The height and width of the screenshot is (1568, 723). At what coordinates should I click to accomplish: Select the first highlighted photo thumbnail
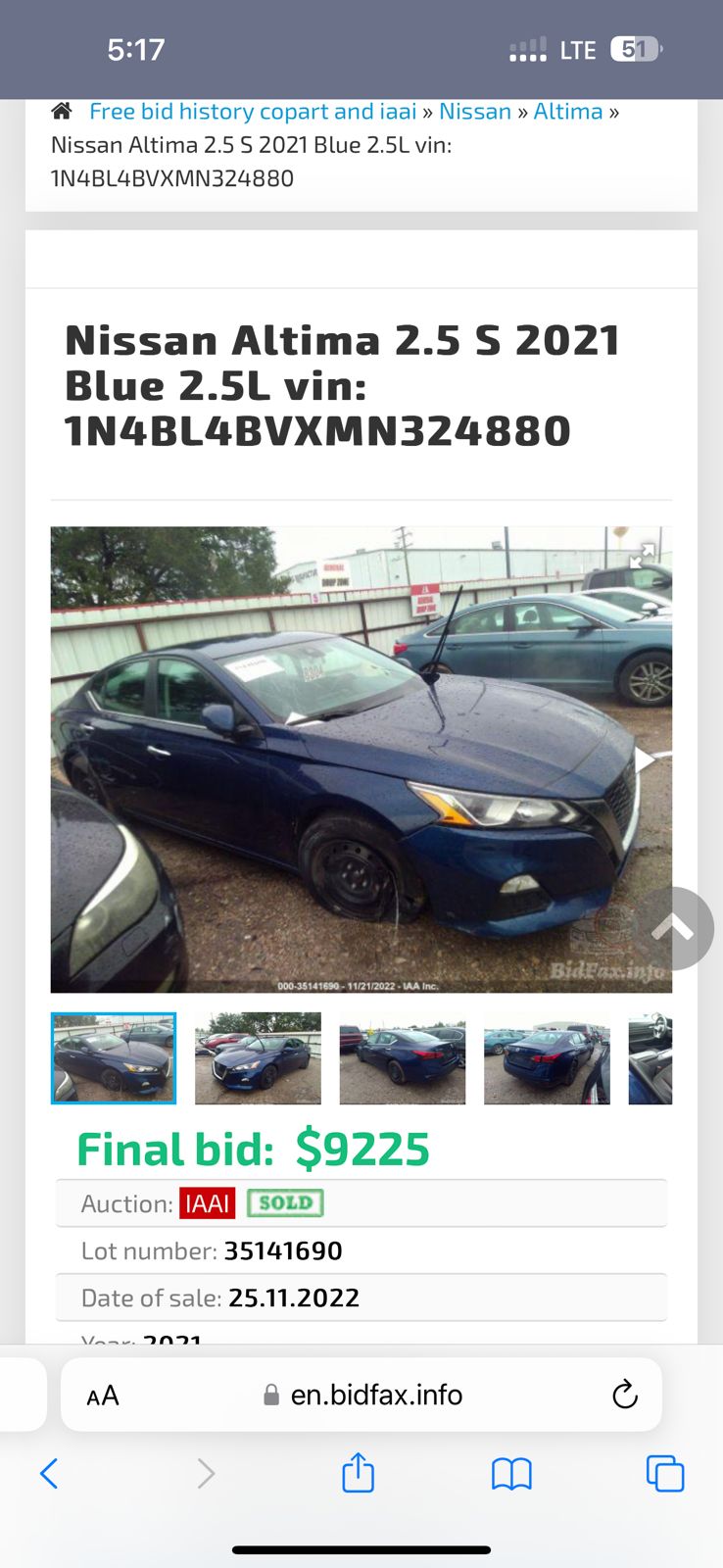(114, 1058)
